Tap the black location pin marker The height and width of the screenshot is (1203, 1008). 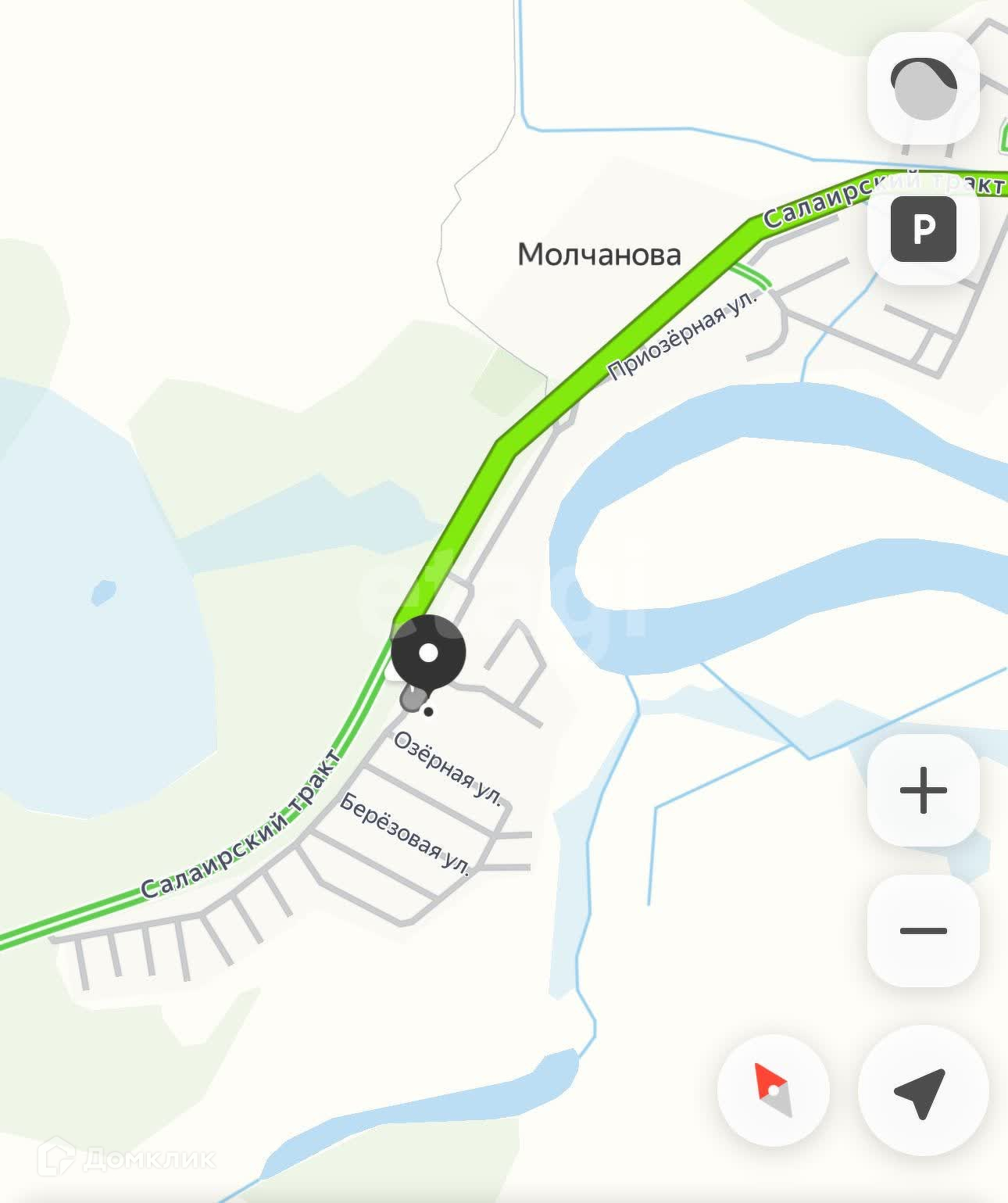point(428,653)
